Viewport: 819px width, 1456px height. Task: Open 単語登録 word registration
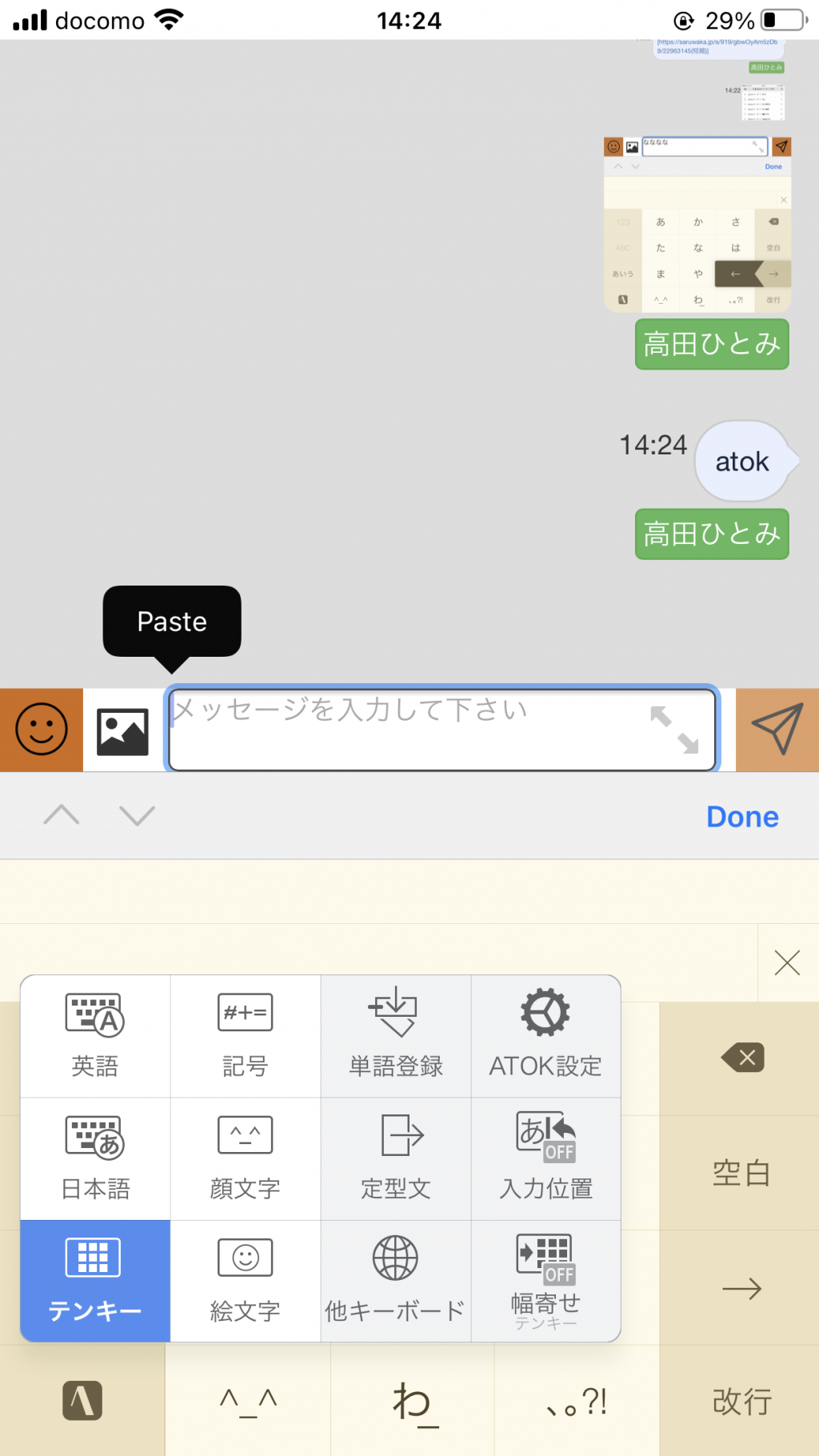click(396, 1036)
